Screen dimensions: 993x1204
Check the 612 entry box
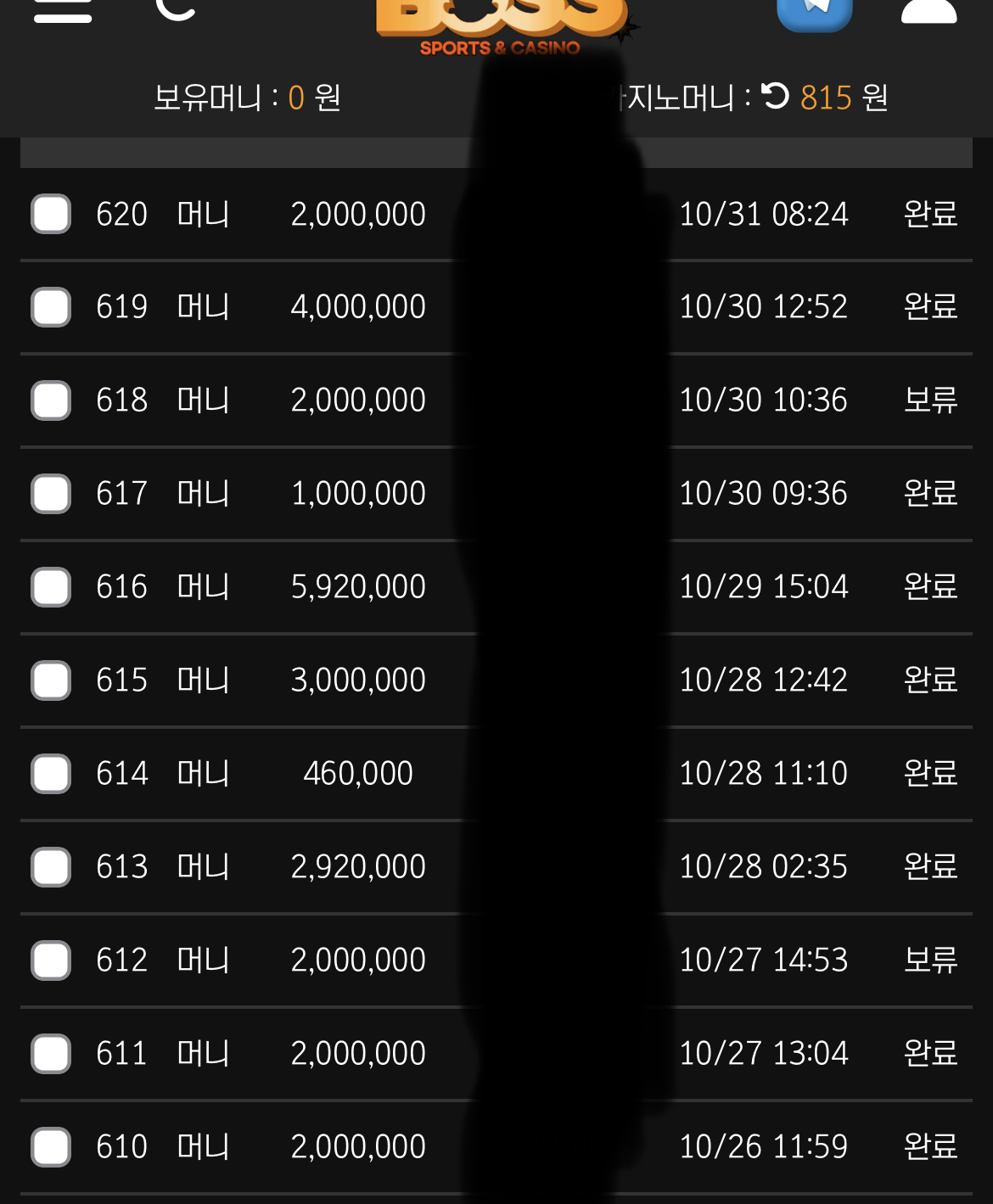[51, 960]
